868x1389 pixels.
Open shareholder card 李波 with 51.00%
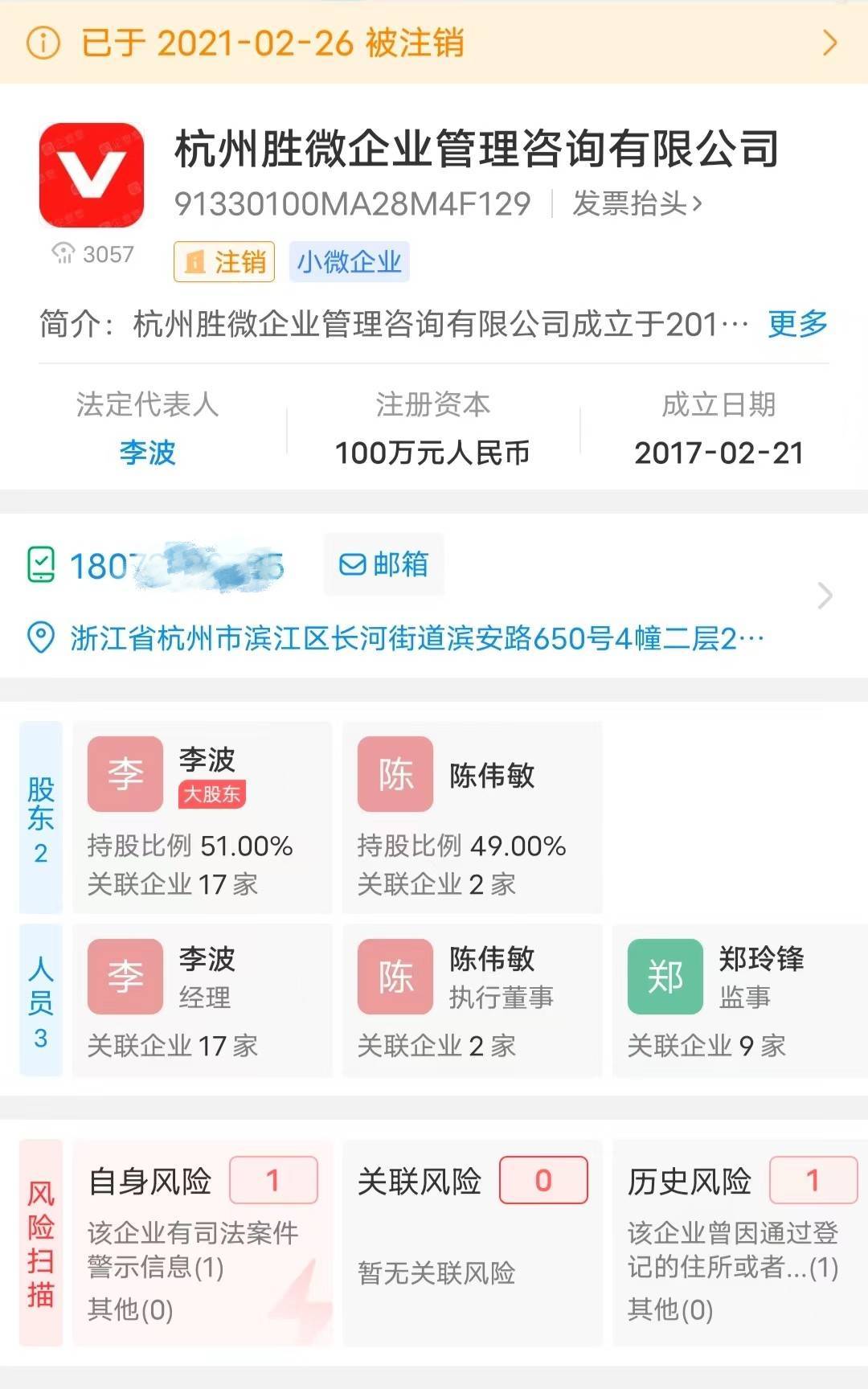(202, 817)
